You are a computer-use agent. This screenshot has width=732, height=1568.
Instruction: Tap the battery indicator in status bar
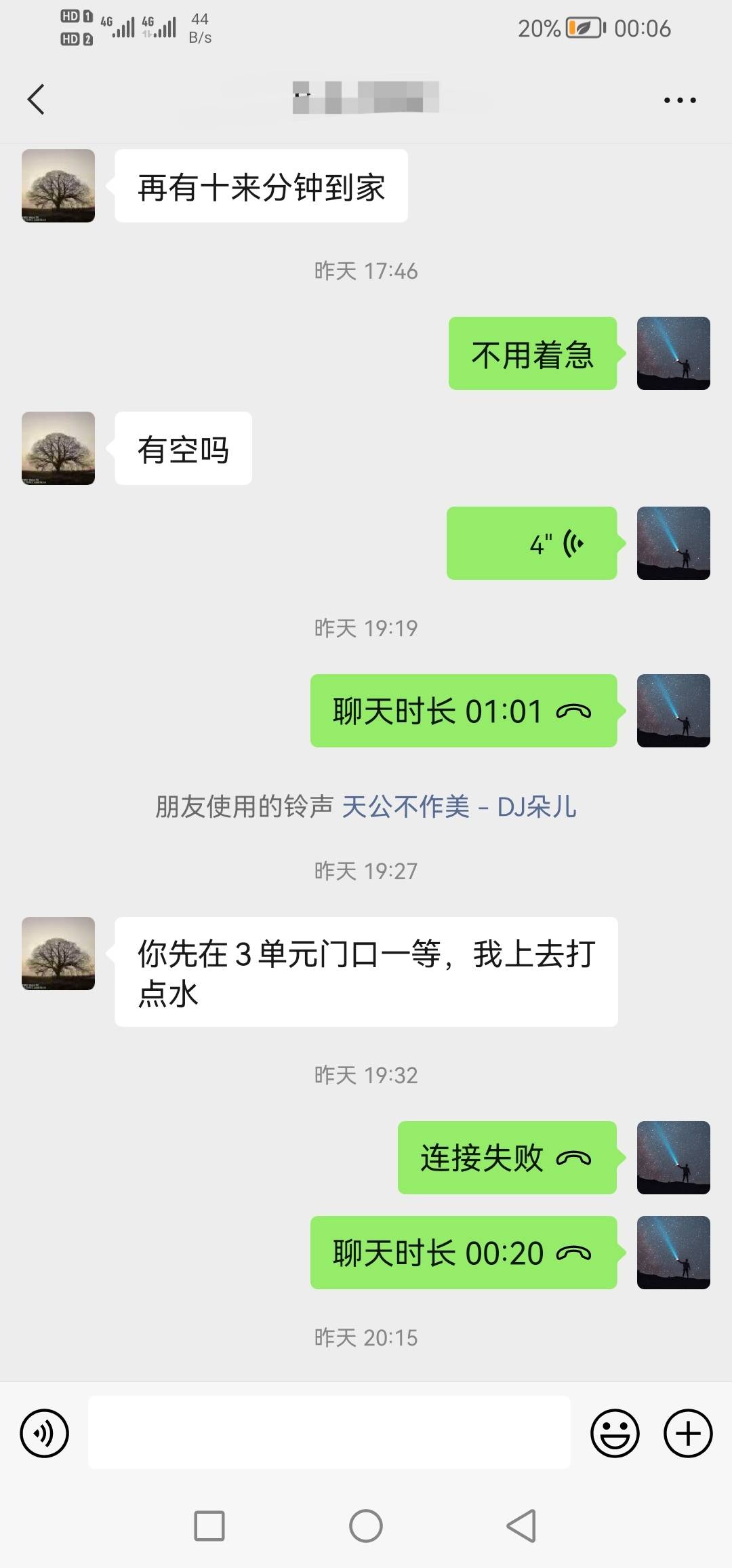[x=579, y=28]
